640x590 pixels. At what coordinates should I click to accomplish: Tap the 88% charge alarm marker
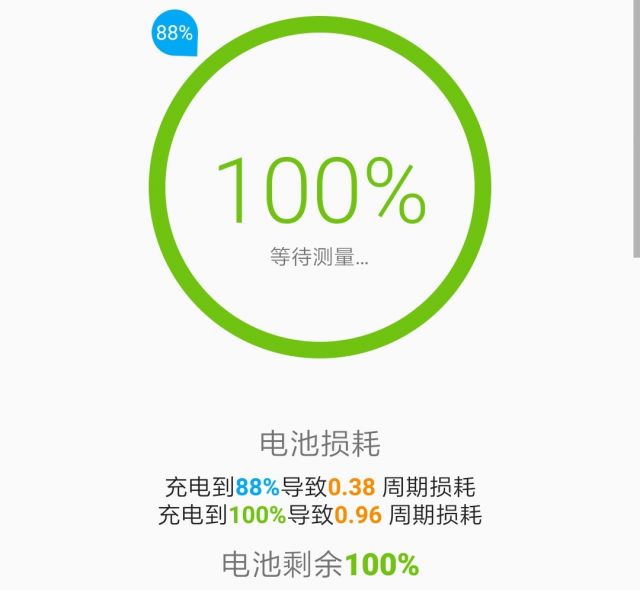[x=173, y=32]
